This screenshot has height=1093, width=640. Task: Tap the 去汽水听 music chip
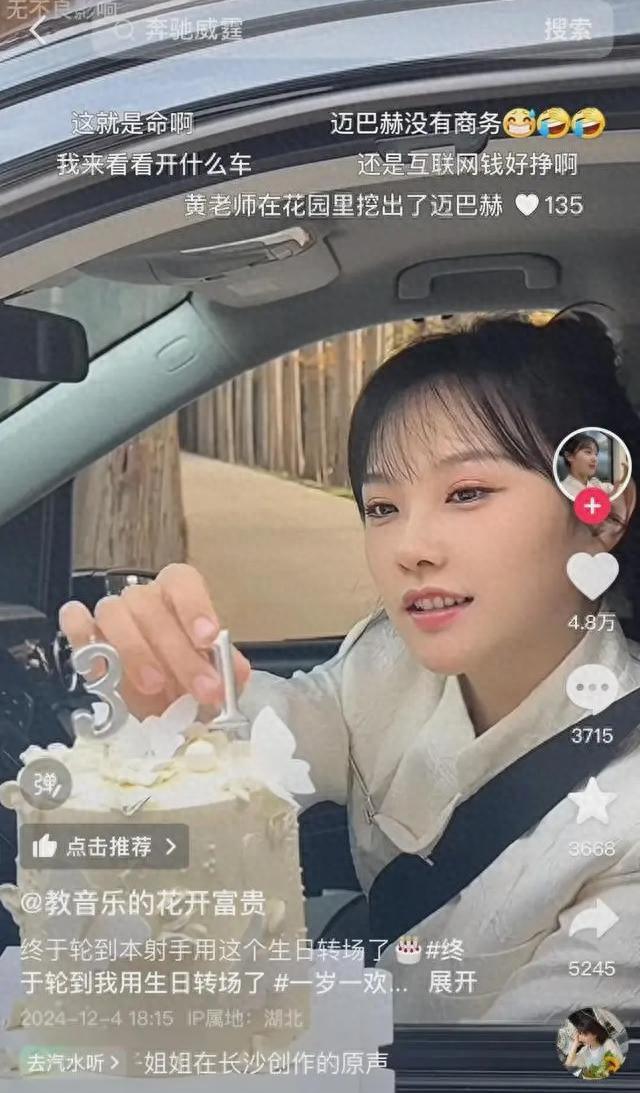click(x=73, y=1061)
